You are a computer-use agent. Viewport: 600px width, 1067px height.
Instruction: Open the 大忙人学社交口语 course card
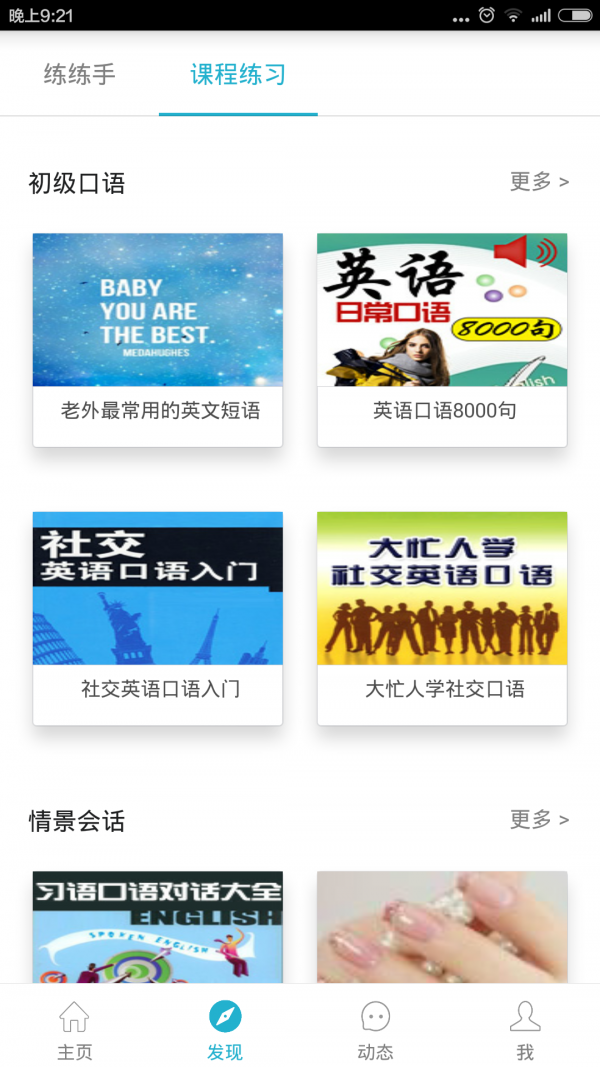pos(442,618)
